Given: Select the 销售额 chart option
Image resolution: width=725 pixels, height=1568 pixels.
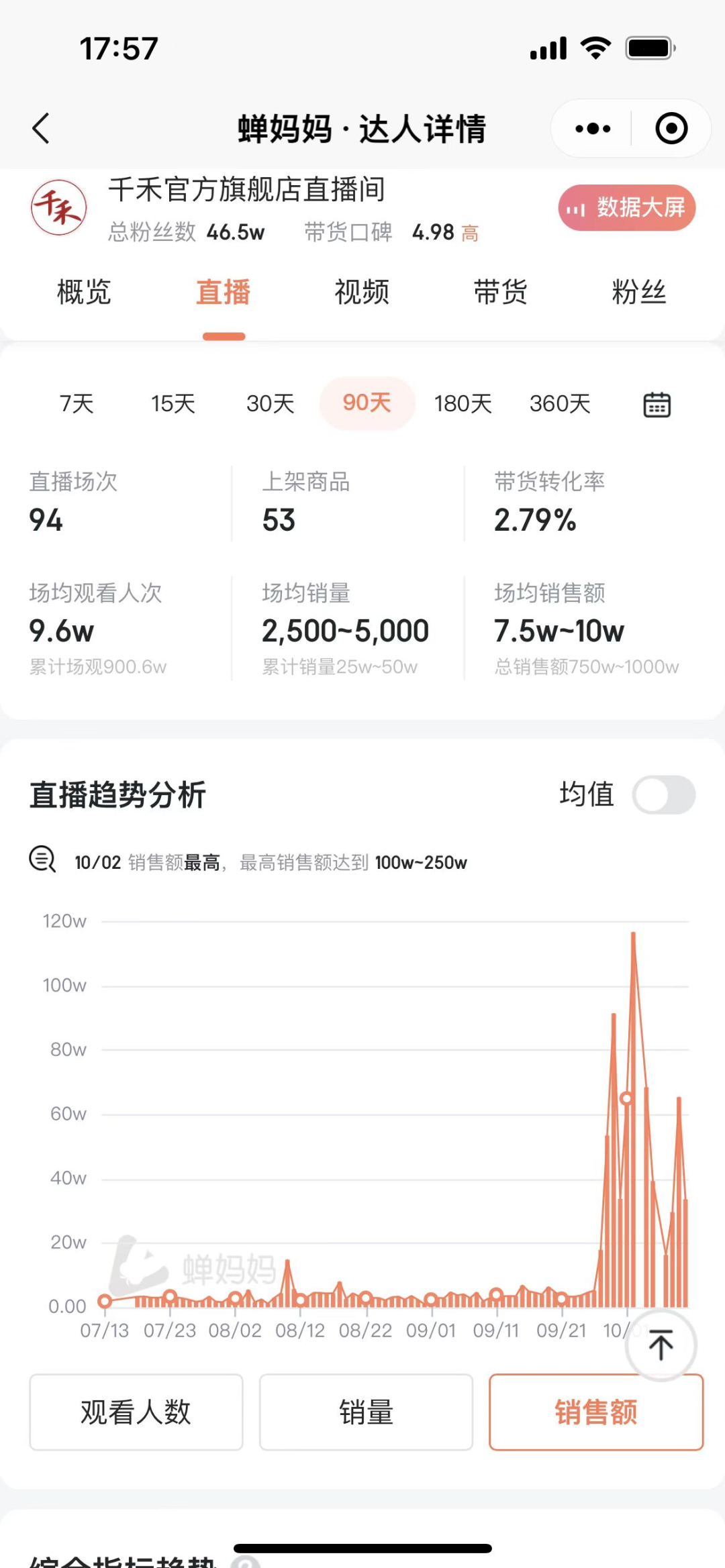Looking at the screenshot, I should tap(595, 1412).
